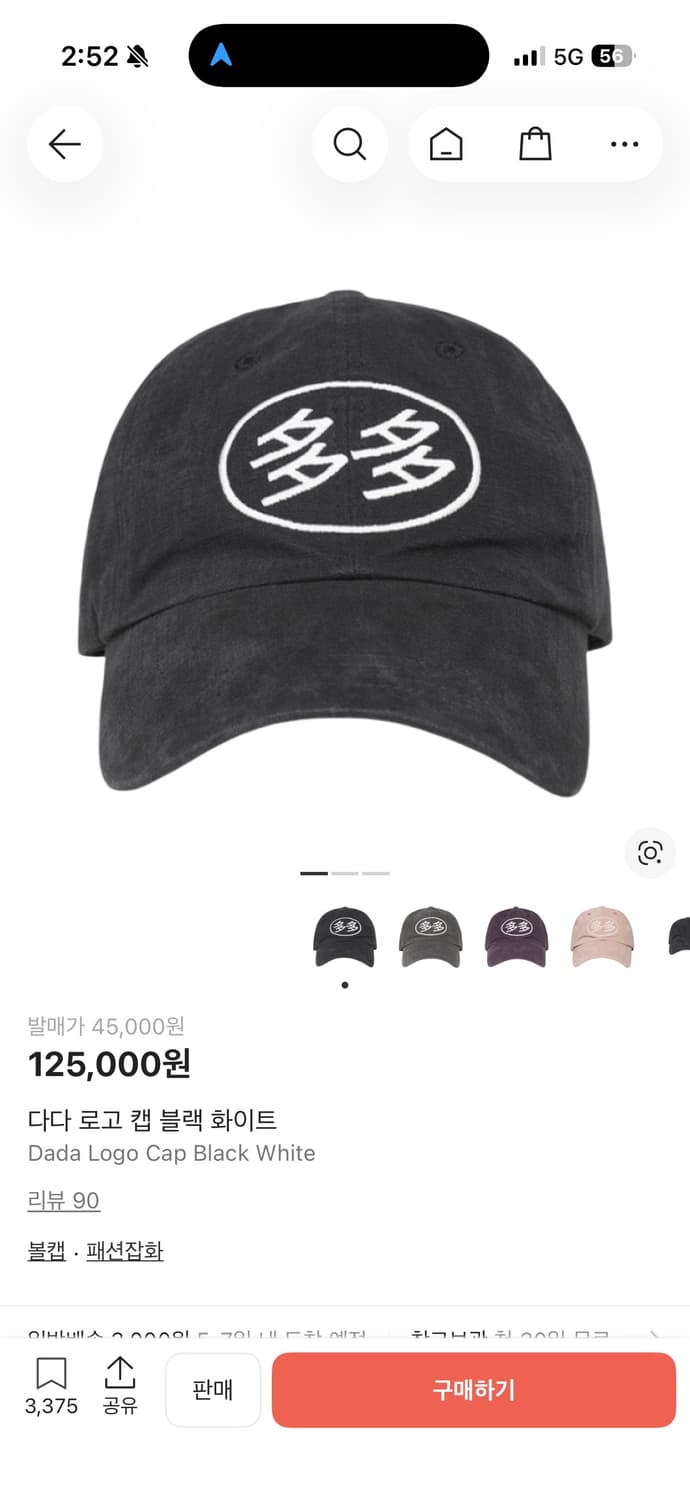Go to the home icon

pyautogui.click(x=446, y=145)
